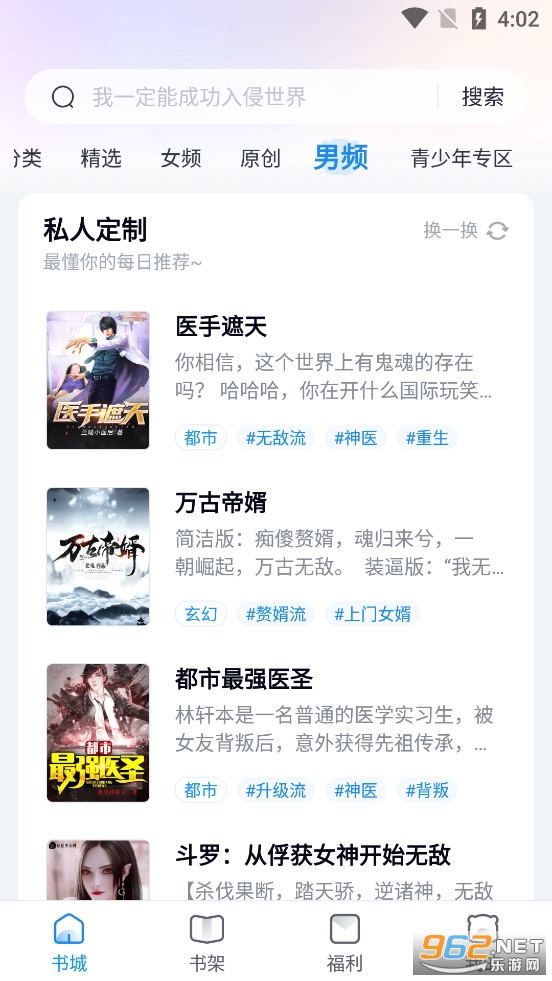Screen dimensions: 552x981
Task: Go to the 书架 tab
Action: click(207, 942)
